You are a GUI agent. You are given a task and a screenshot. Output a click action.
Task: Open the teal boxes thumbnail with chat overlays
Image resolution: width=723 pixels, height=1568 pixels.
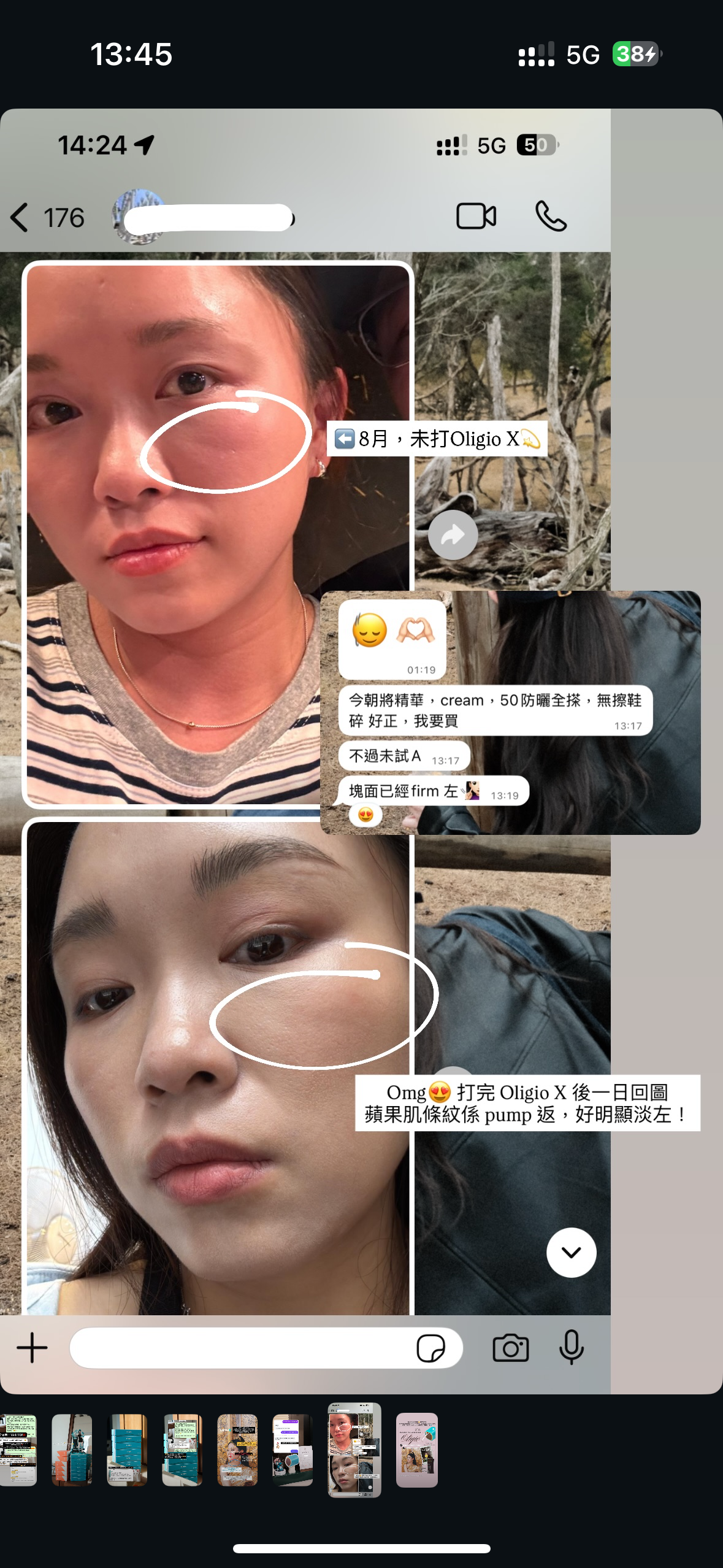(182, 1450)
